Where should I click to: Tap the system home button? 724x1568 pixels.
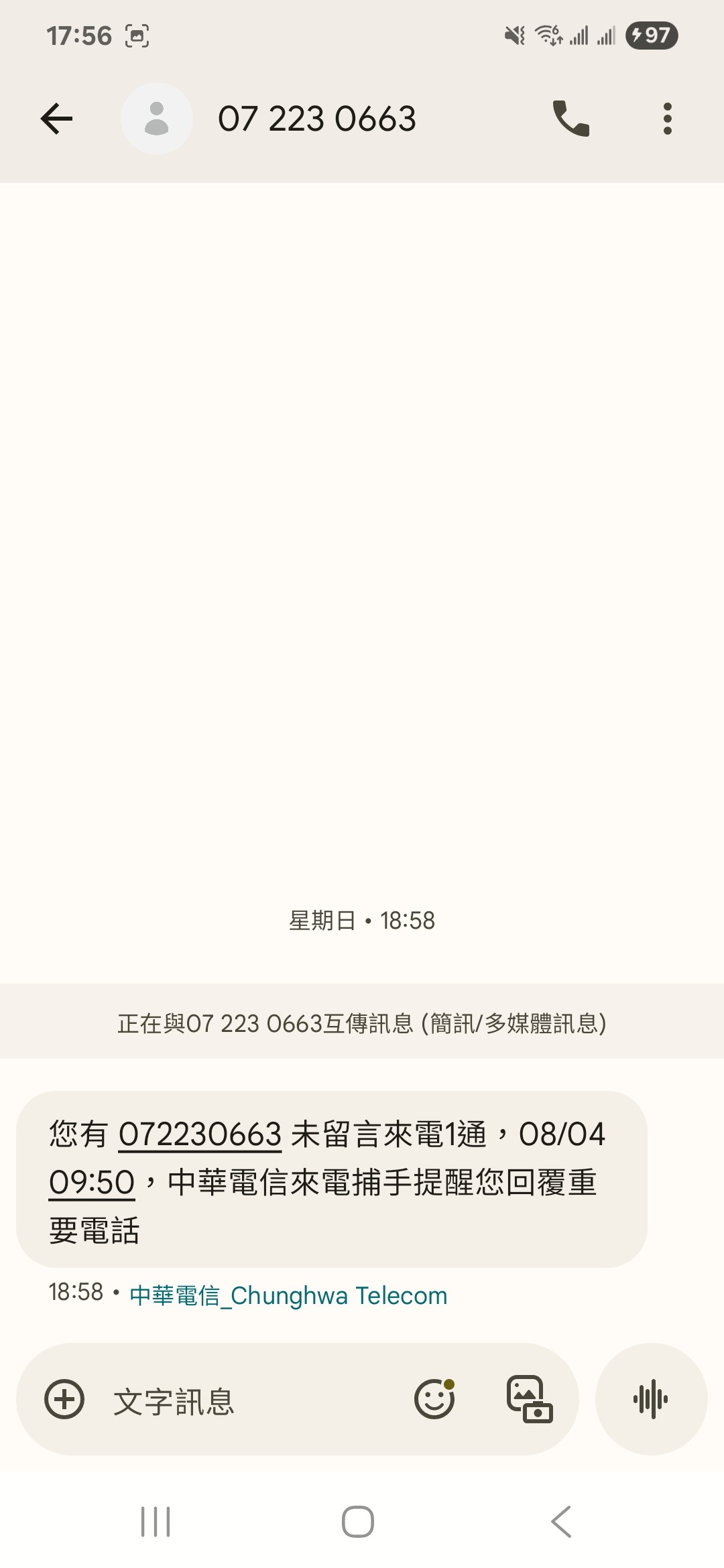[358, 1521]
